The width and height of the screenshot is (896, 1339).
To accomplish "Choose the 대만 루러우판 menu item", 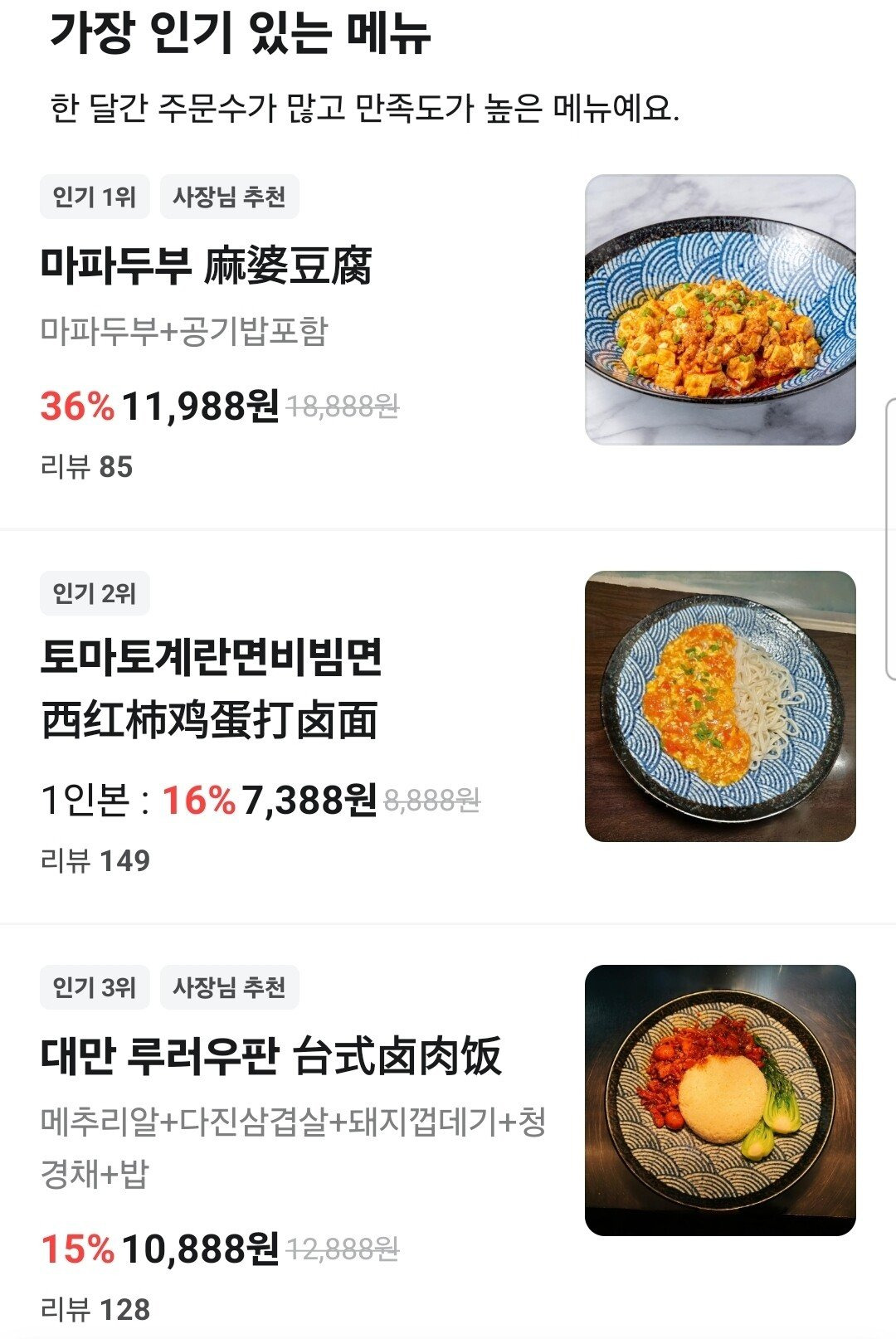I will (x=271, y=1057).
